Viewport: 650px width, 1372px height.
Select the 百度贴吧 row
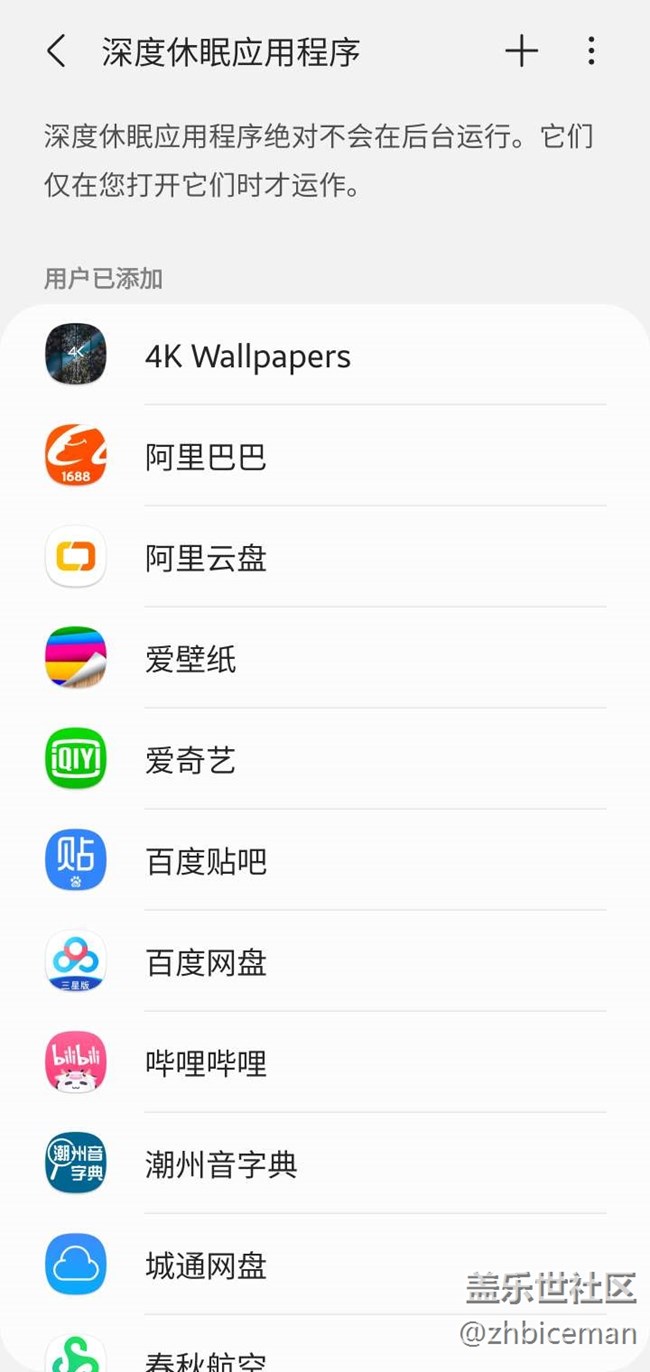point(325,861)
